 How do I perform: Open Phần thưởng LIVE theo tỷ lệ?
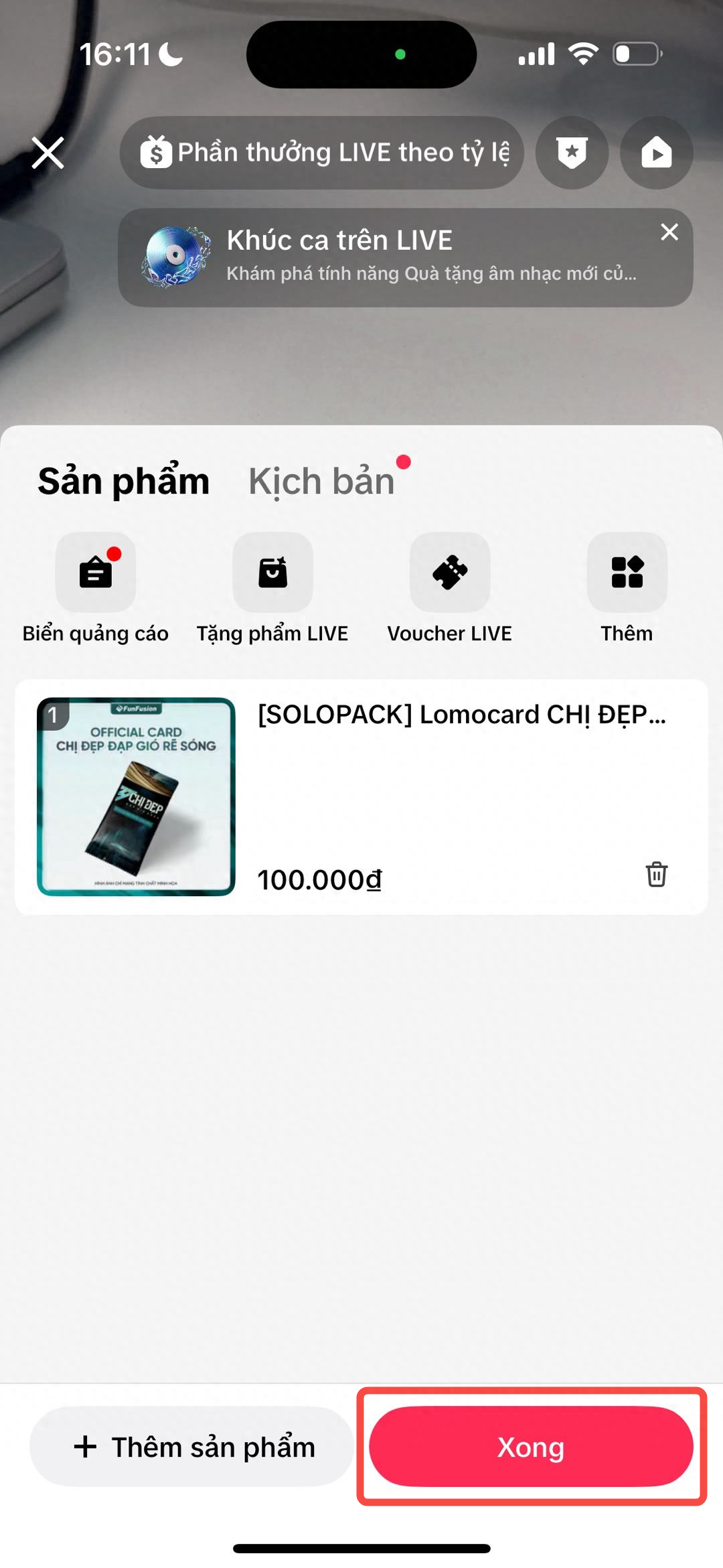coord(321,153)
